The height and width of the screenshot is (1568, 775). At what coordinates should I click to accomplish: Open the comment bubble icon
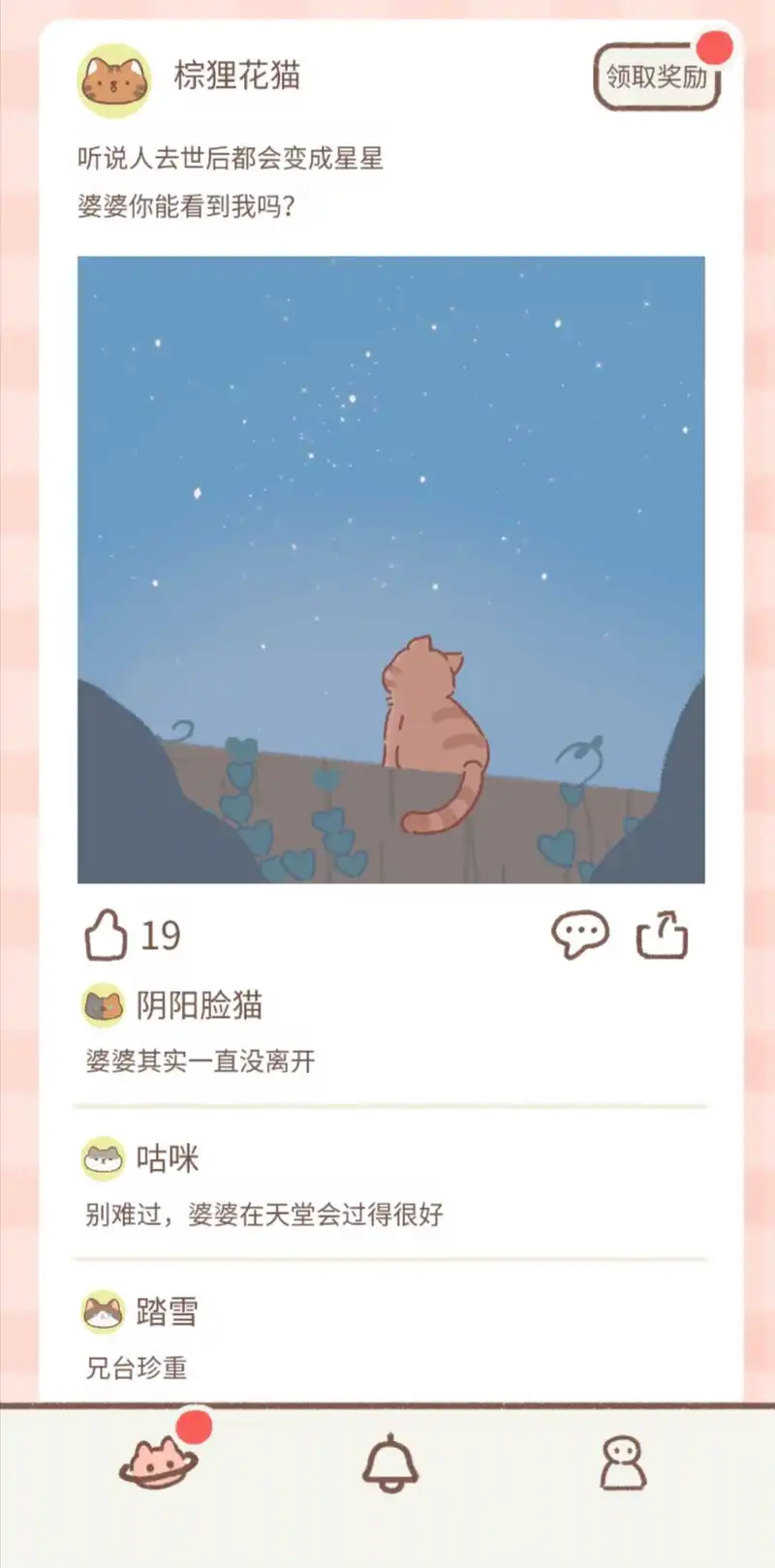point(579,935)
